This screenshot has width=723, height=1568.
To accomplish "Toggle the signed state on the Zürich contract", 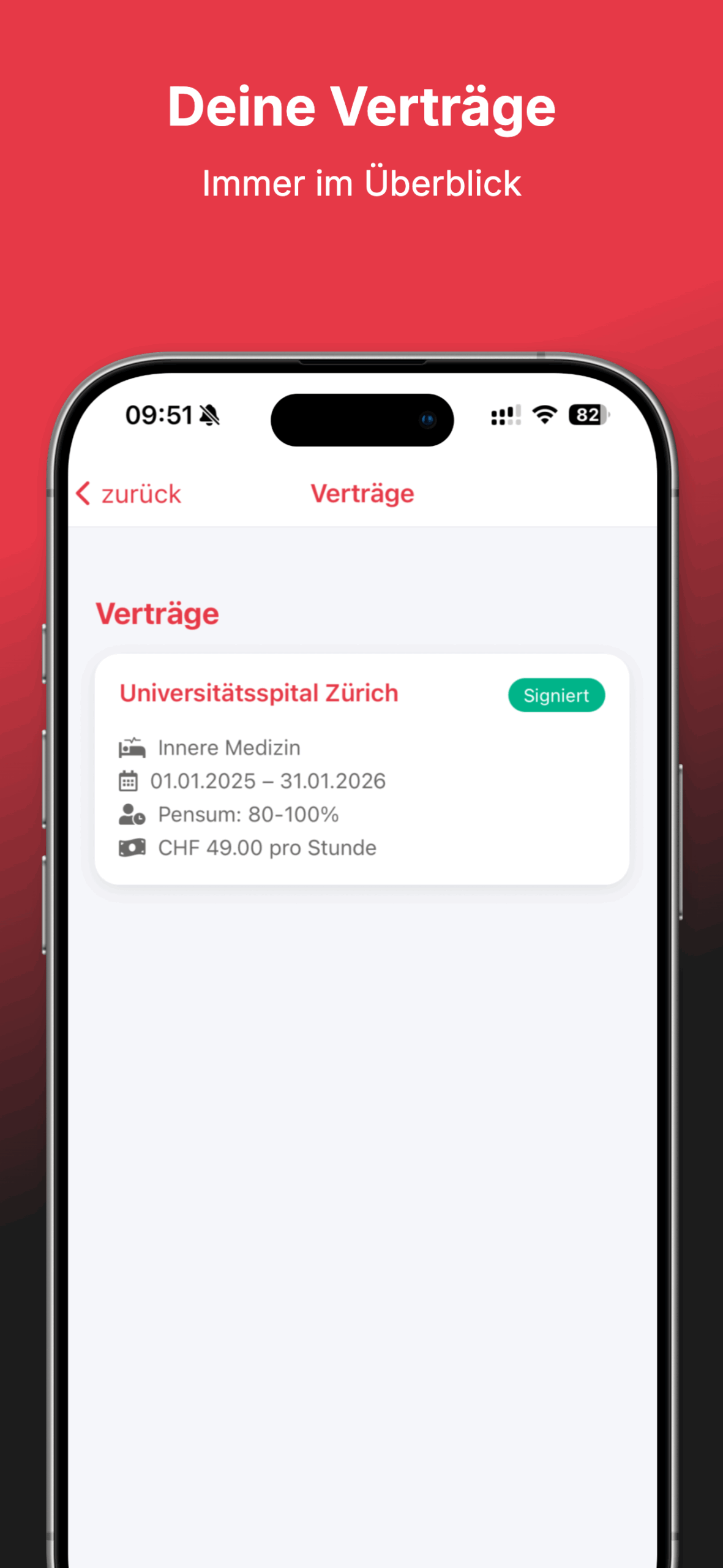I will coord(556,694).
